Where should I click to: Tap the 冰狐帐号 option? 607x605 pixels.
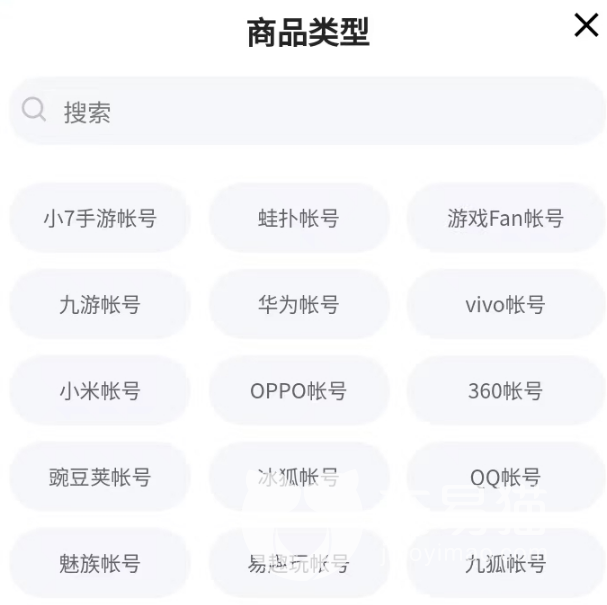[299, 477]
